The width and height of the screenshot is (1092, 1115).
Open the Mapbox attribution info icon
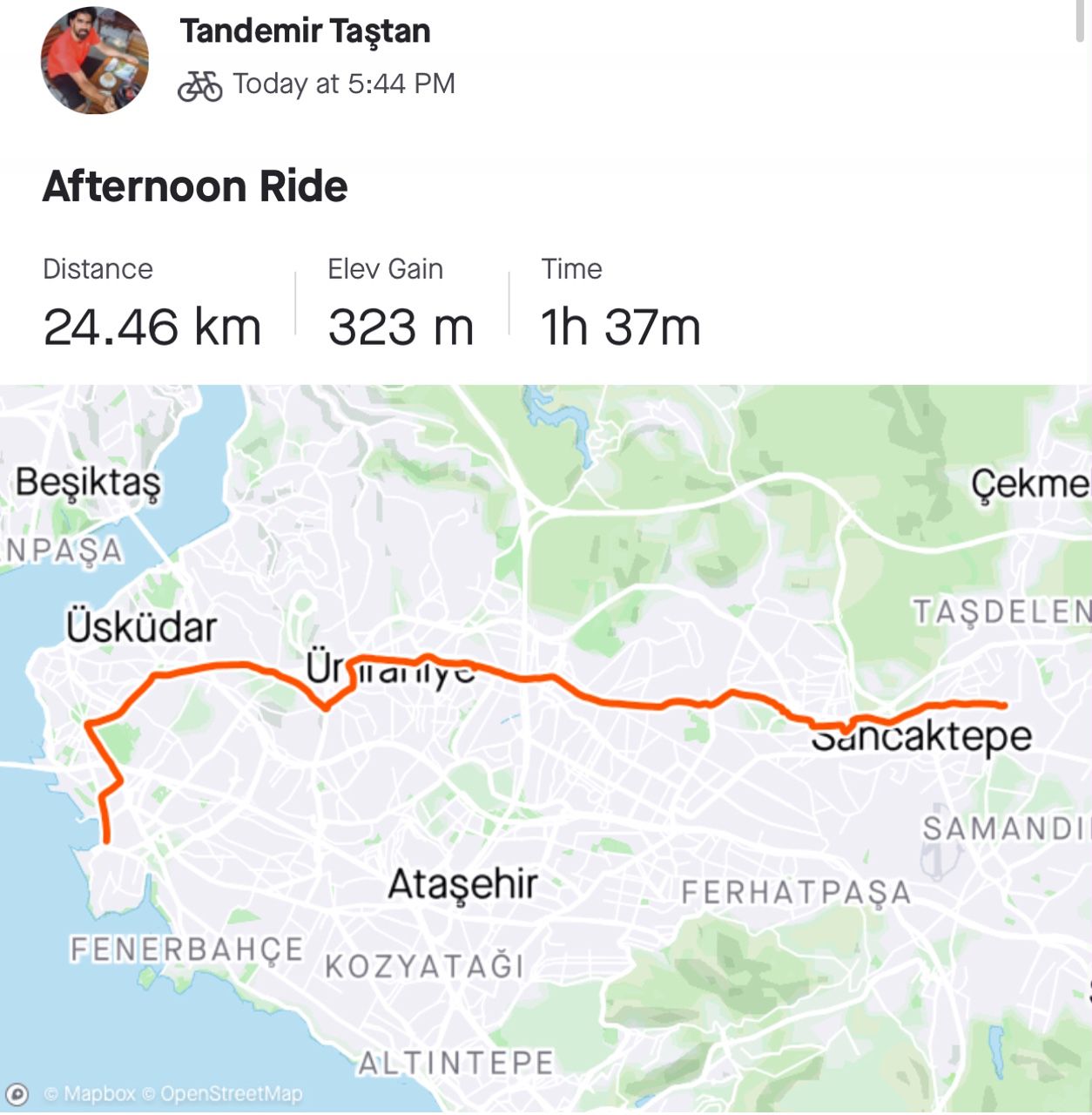17,1093
